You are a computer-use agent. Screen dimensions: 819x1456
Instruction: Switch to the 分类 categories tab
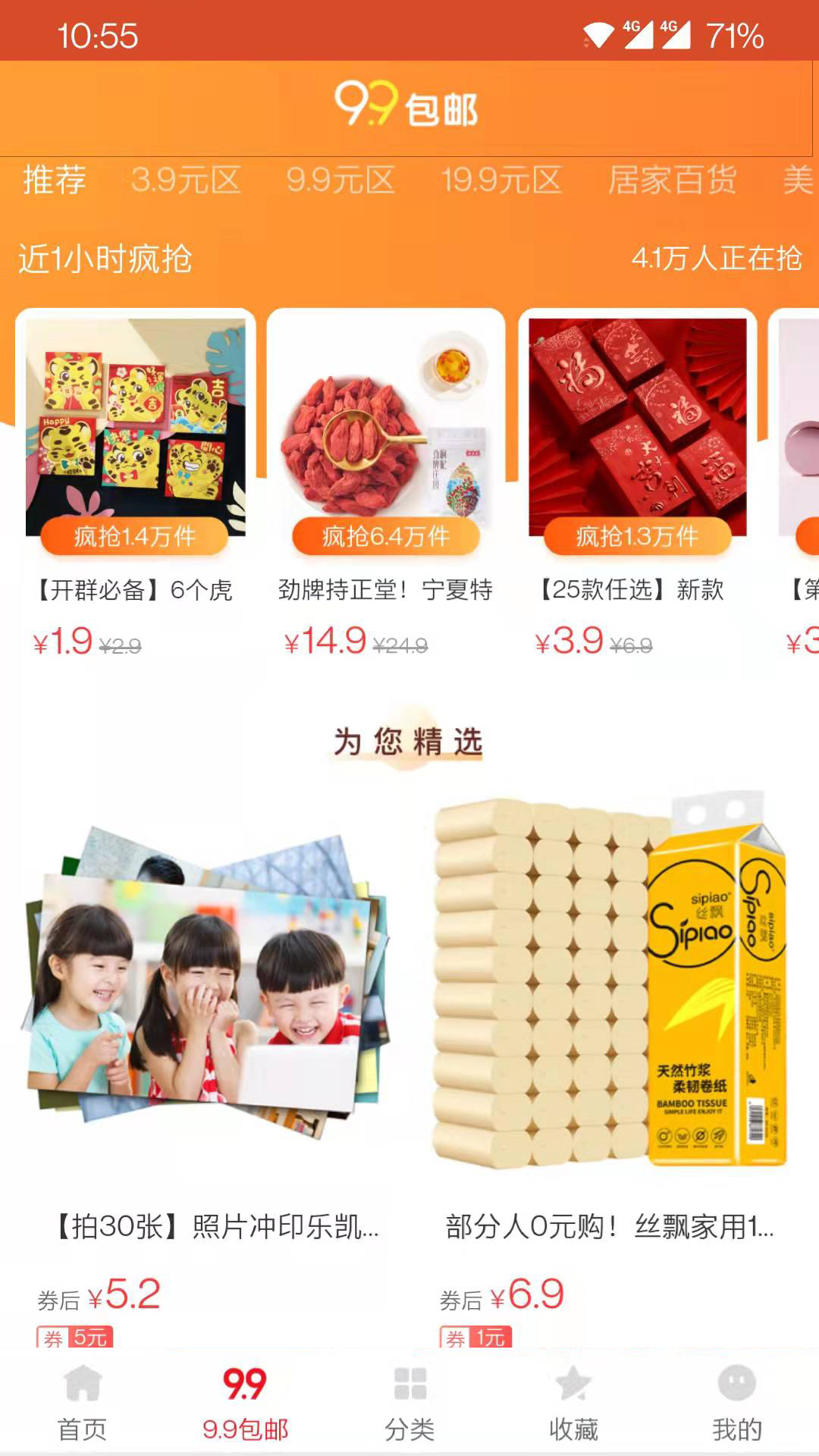point(409,1403)
